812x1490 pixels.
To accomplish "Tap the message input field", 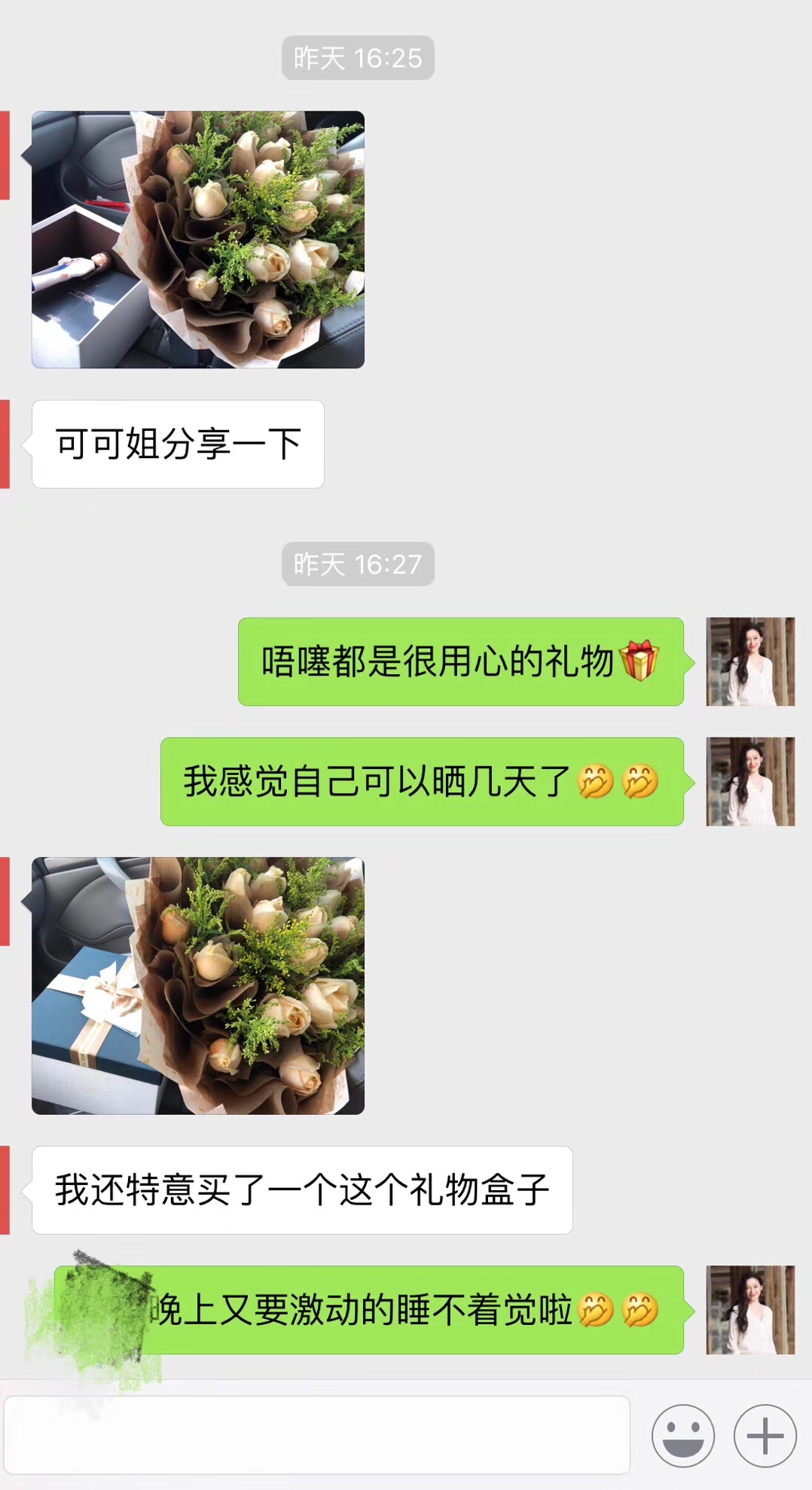I will click(316, 1435).
